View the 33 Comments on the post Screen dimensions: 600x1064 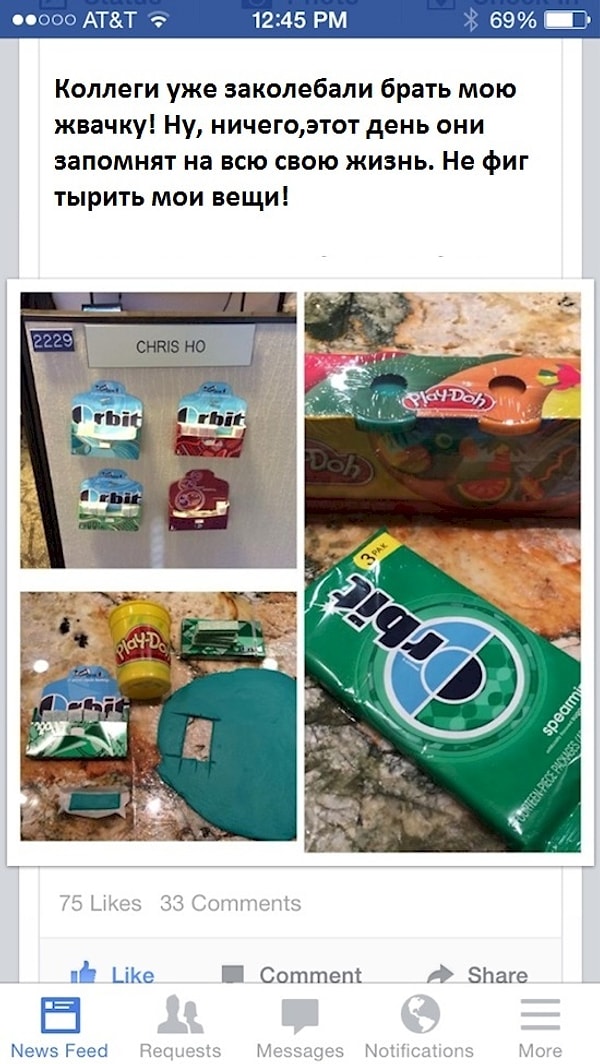tap(230, 903)
